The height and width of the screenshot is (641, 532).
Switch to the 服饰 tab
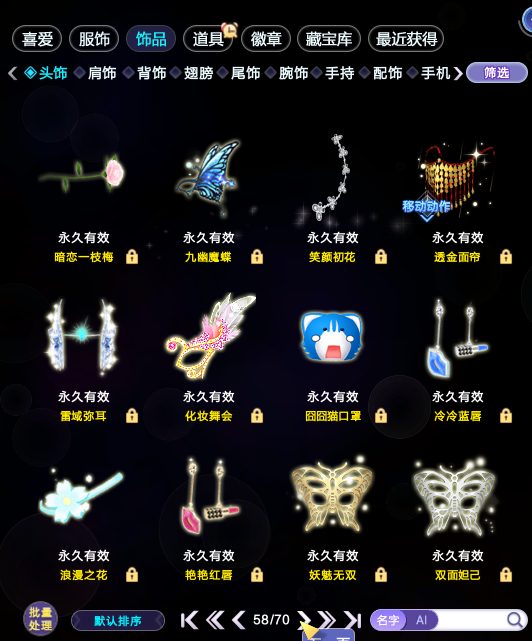point(94,39)
